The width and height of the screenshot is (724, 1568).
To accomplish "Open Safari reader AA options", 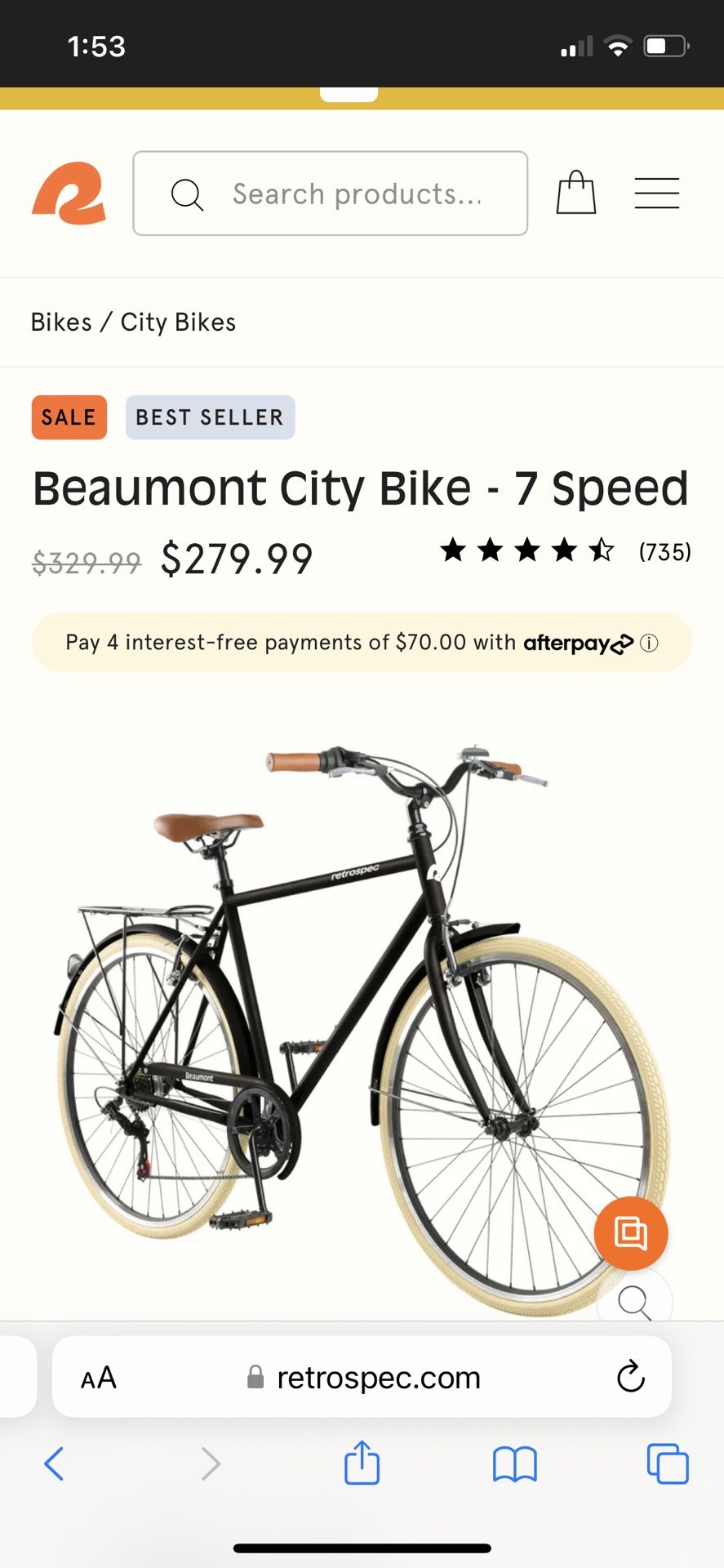I will coord(99,1378).
